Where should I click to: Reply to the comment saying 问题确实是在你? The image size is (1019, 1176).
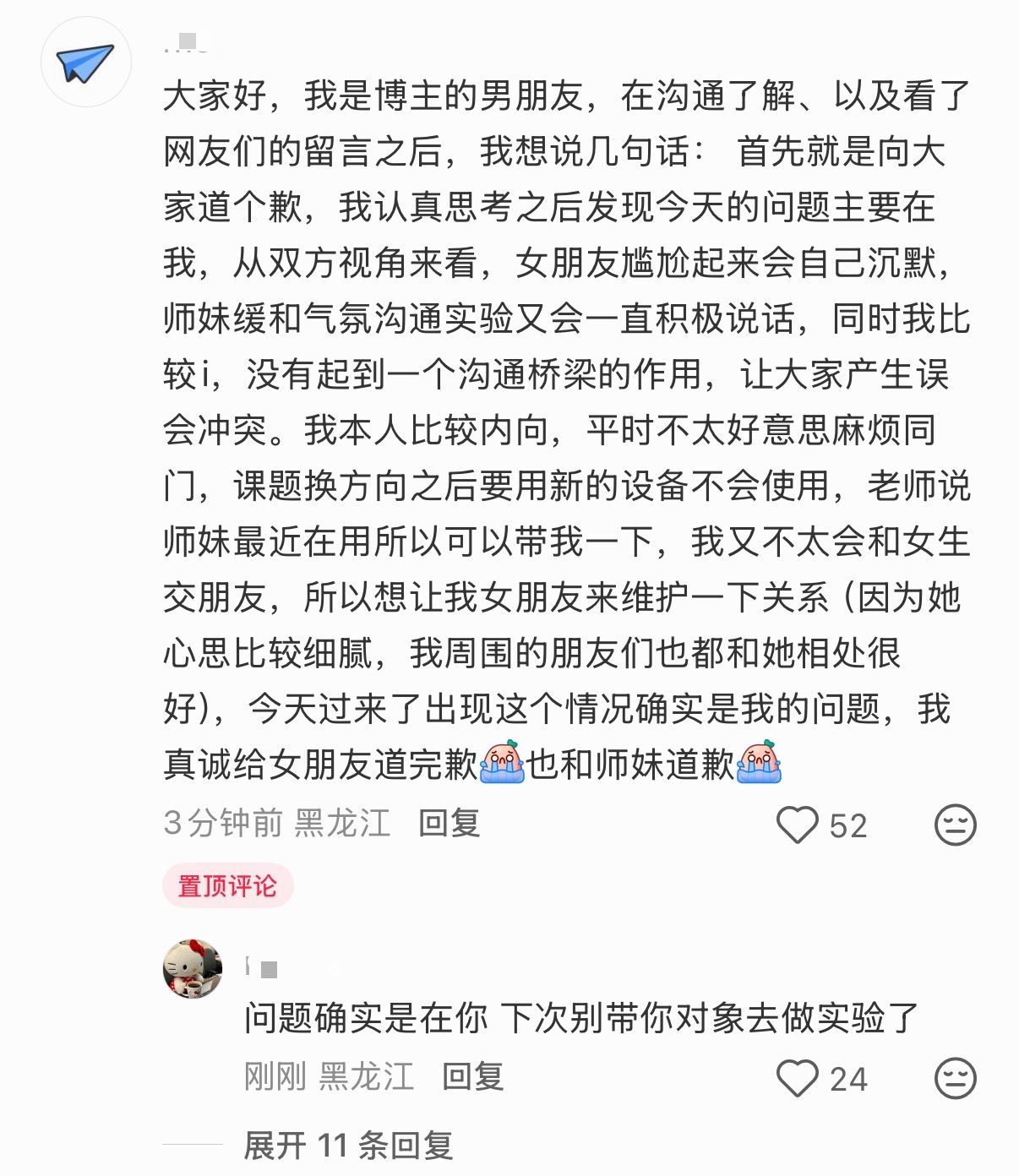pyautogui.click(x=472, y=1077)
